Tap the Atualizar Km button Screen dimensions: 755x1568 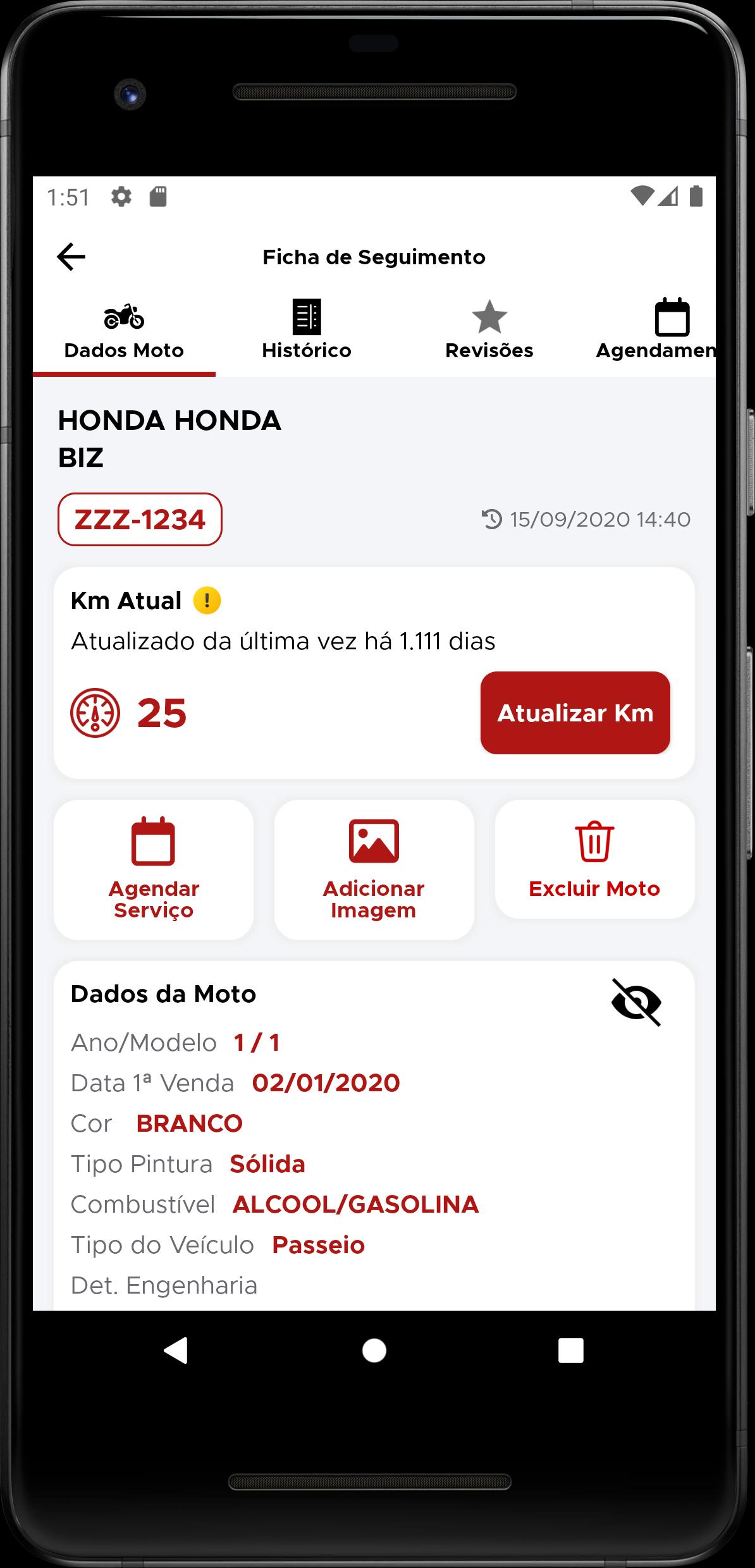pos(575,713)
